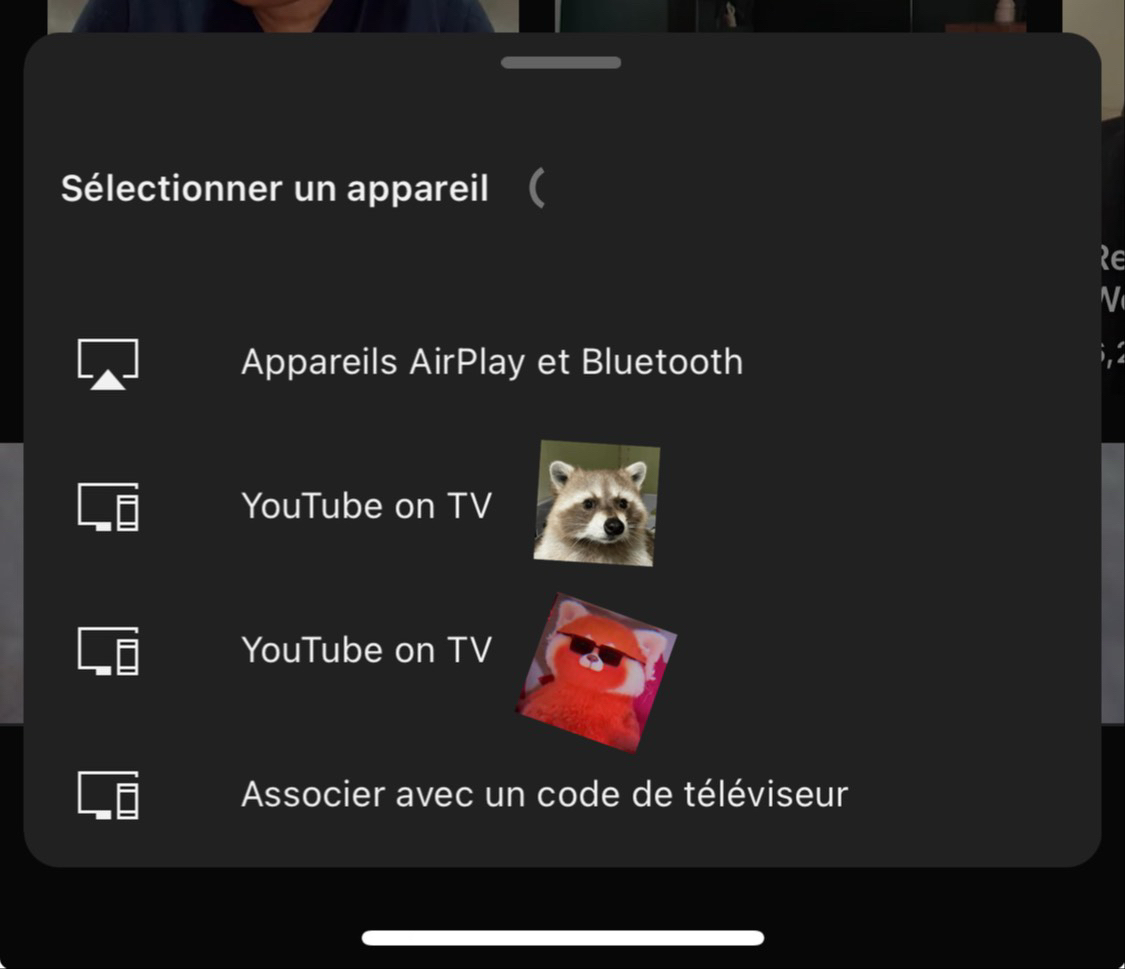Select YouTube on TV beside the raccoon picture
The height and width of the screenshot is (969, 1125).
point(366,506)
